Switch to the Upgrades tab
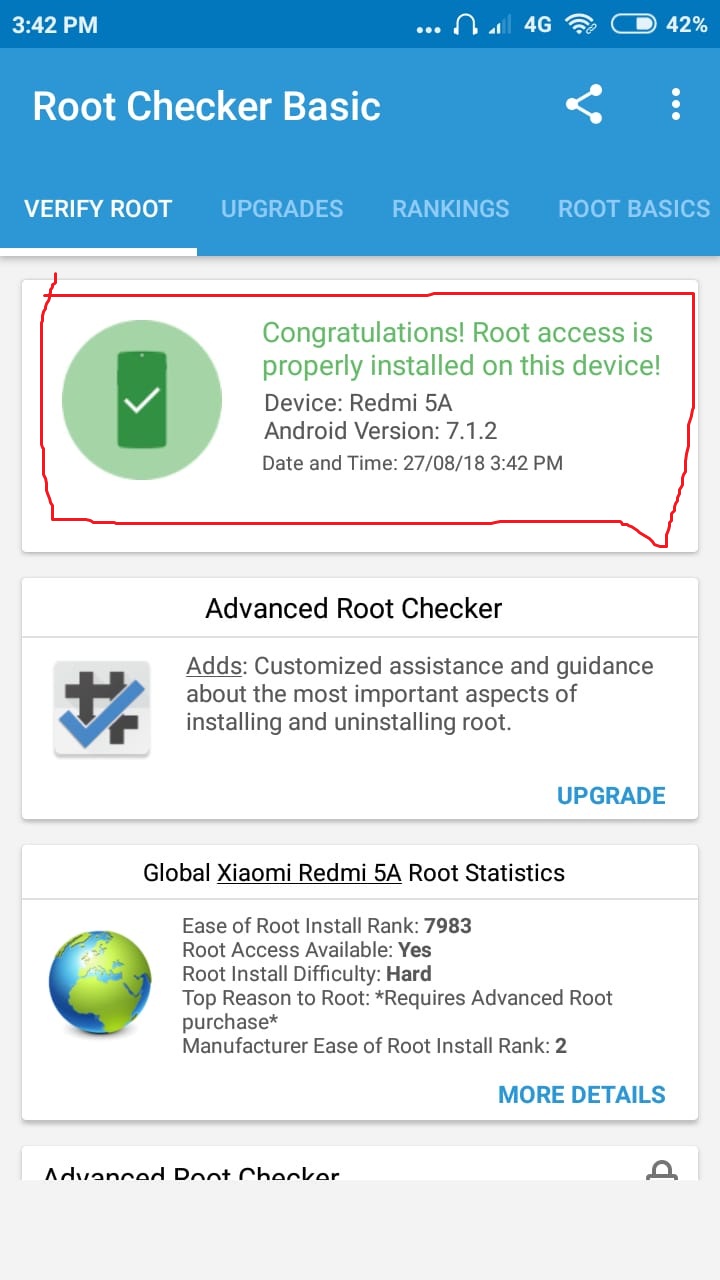The height and width of the screenshot is (1280, 720). point(282,209)
